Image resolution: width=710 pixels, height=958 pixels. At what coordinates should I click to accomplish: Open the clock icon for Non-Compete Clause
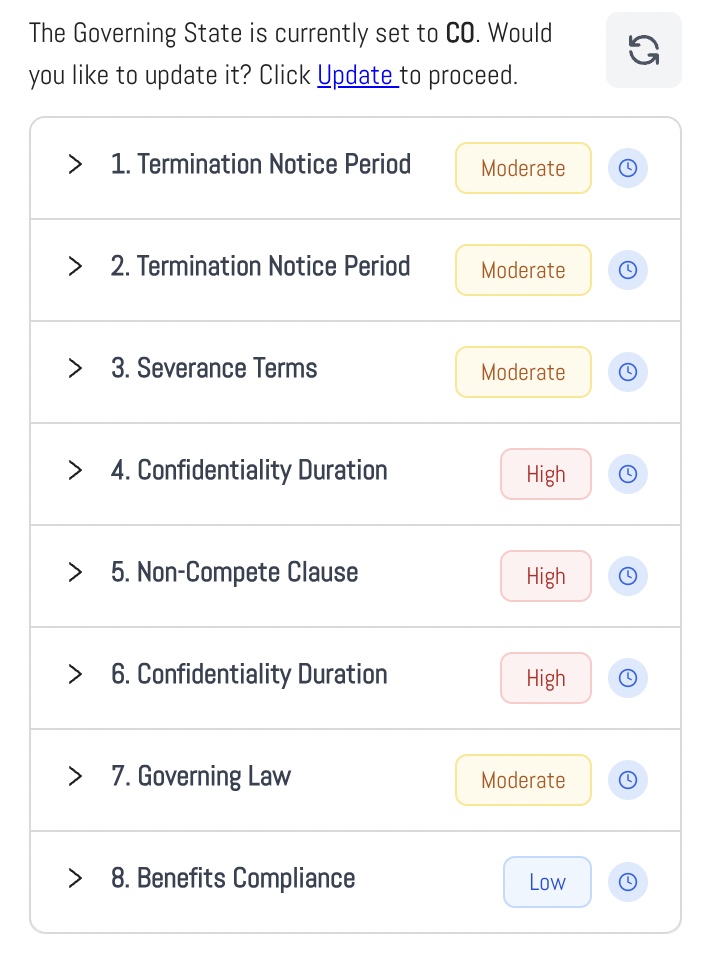click(x=628, y=576)
